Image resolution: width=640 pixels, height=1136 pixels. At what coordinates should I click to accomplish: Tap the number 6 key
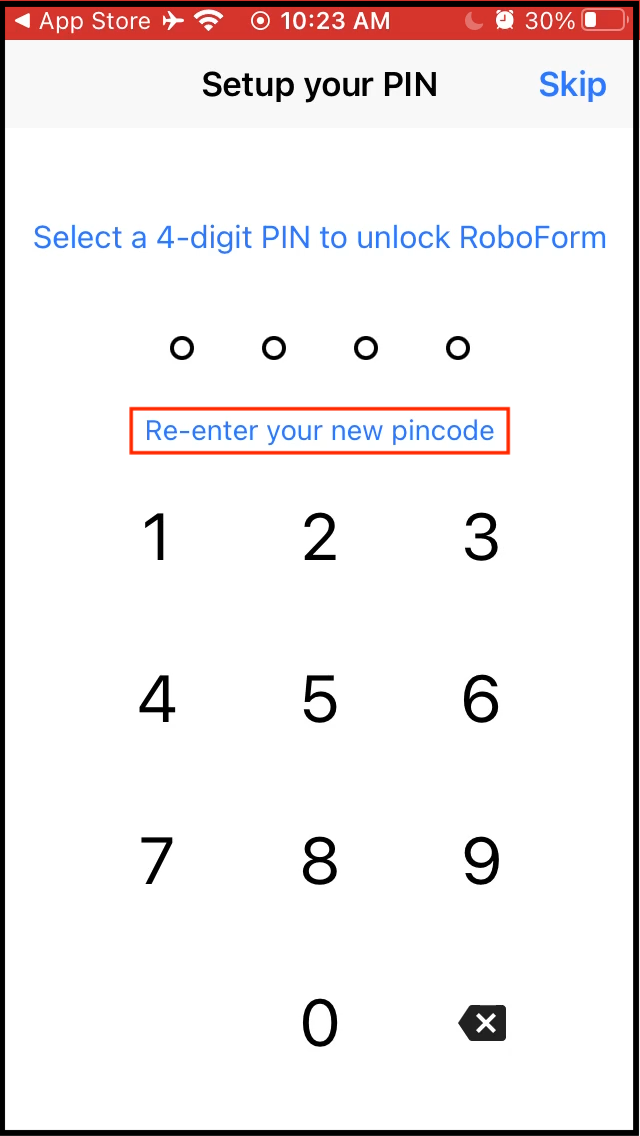(x=481, y=700)
